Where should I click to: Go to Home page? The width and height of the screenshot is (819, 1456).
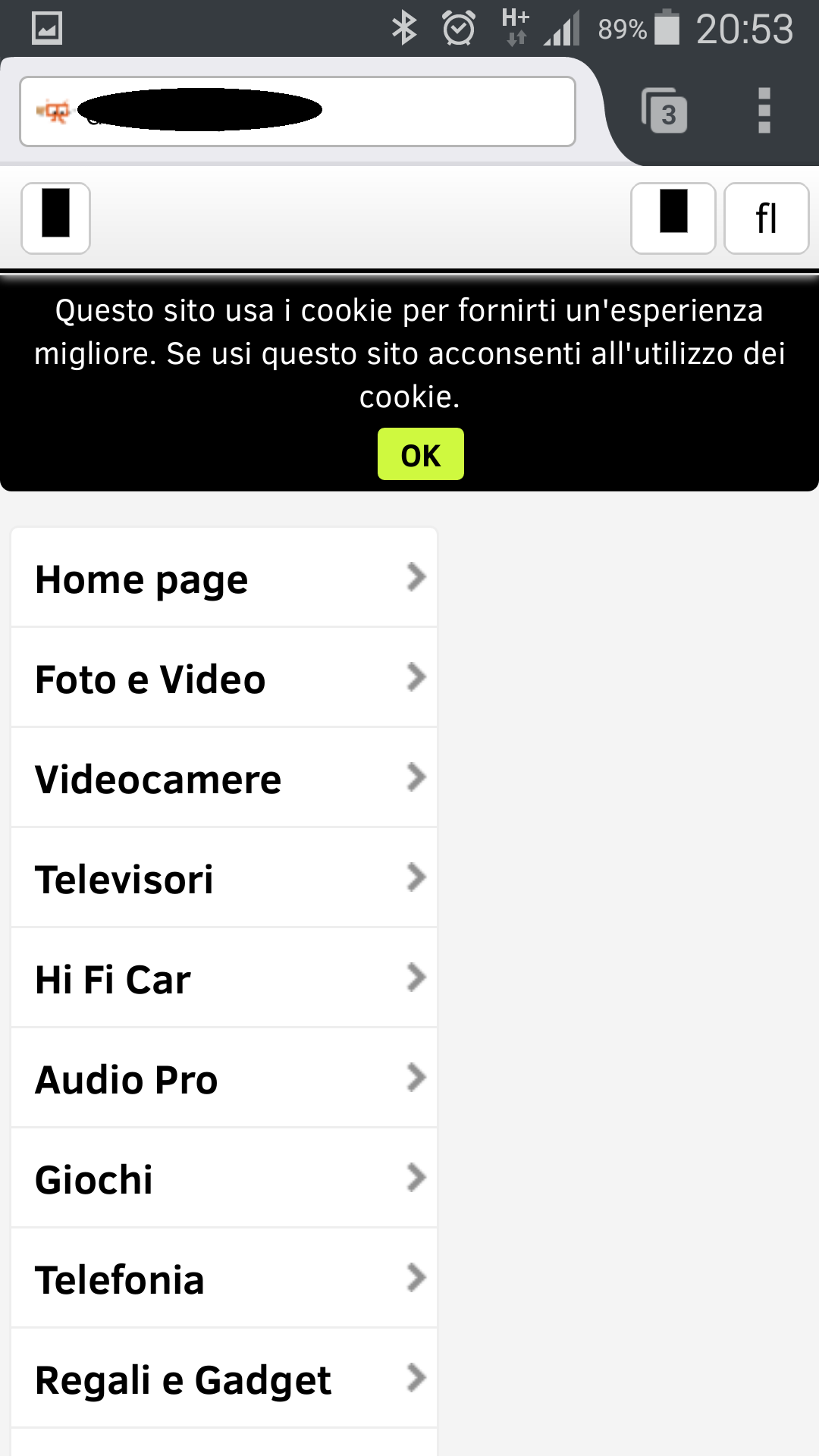tap(224, 579)
